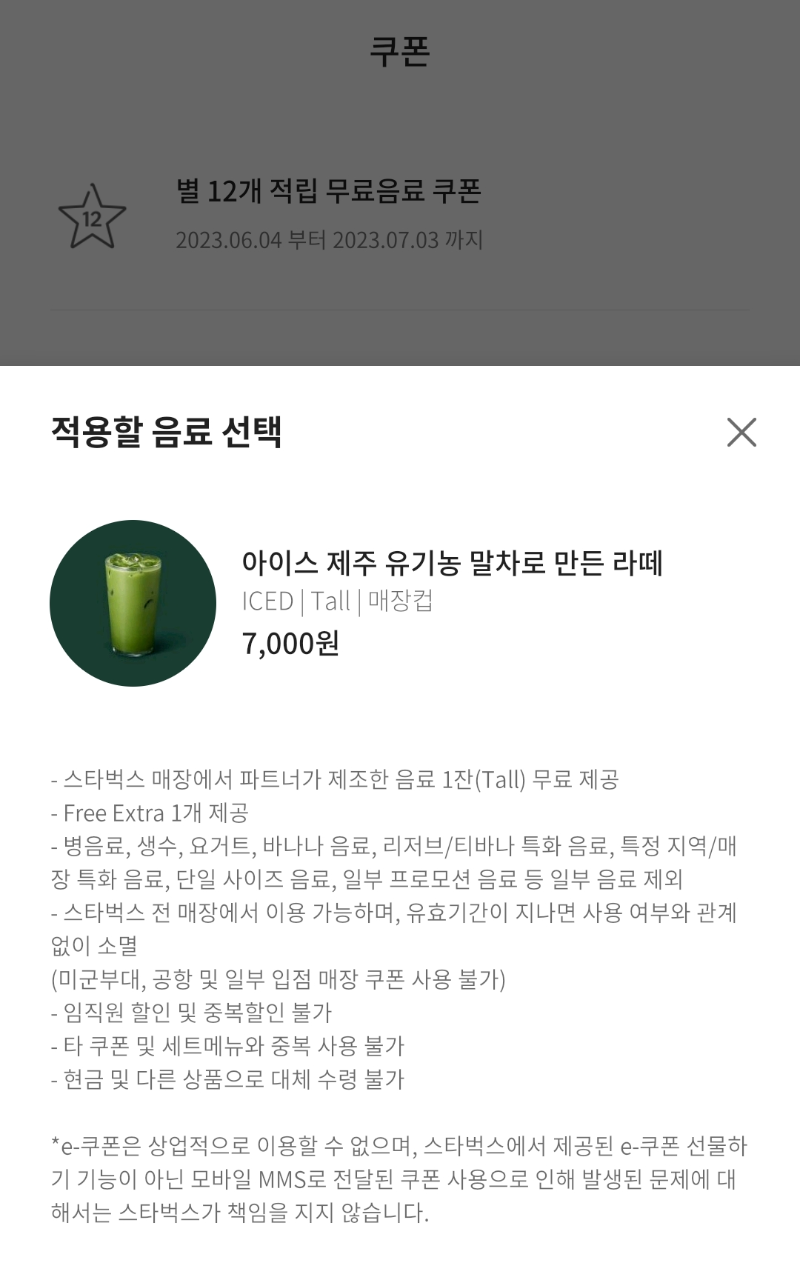Select 아이스 제주 유기농 말차로 만든 라떼 drink

tap(400, 603)
